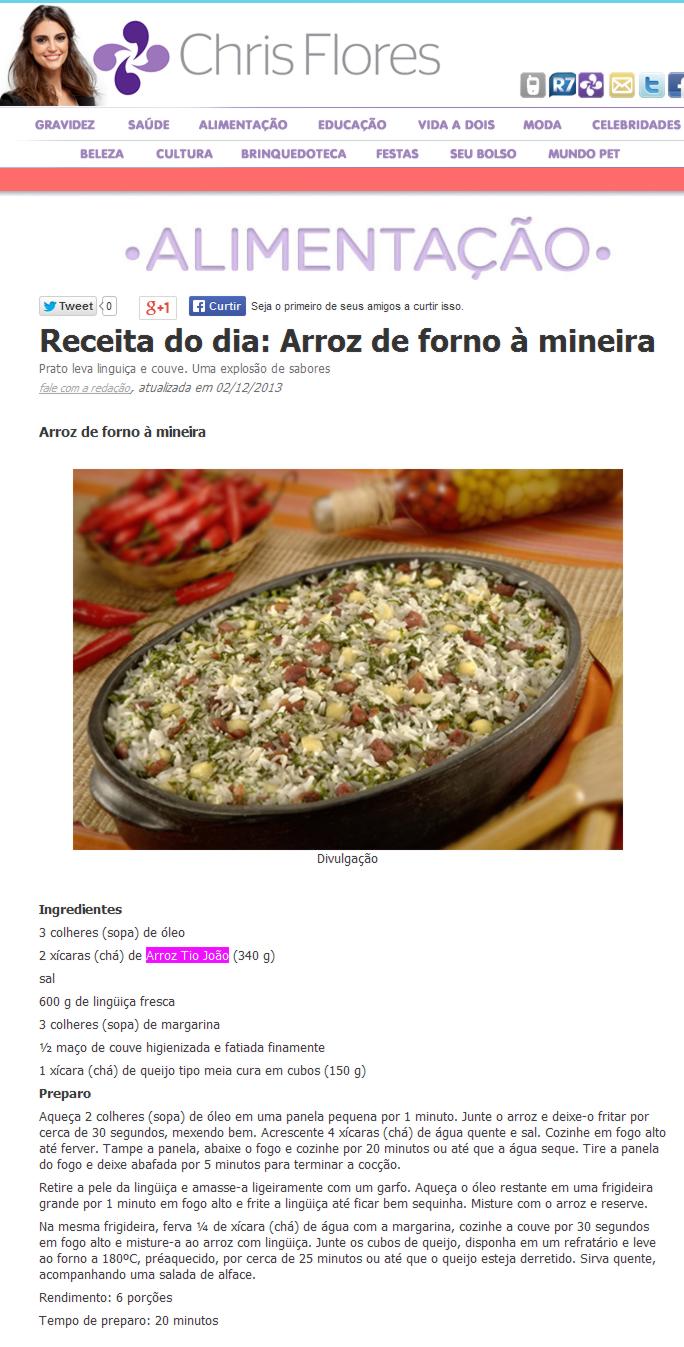Open the Brinquedoteca section
The height and width of the screenshot is (1347, 684).
[293, 154]
